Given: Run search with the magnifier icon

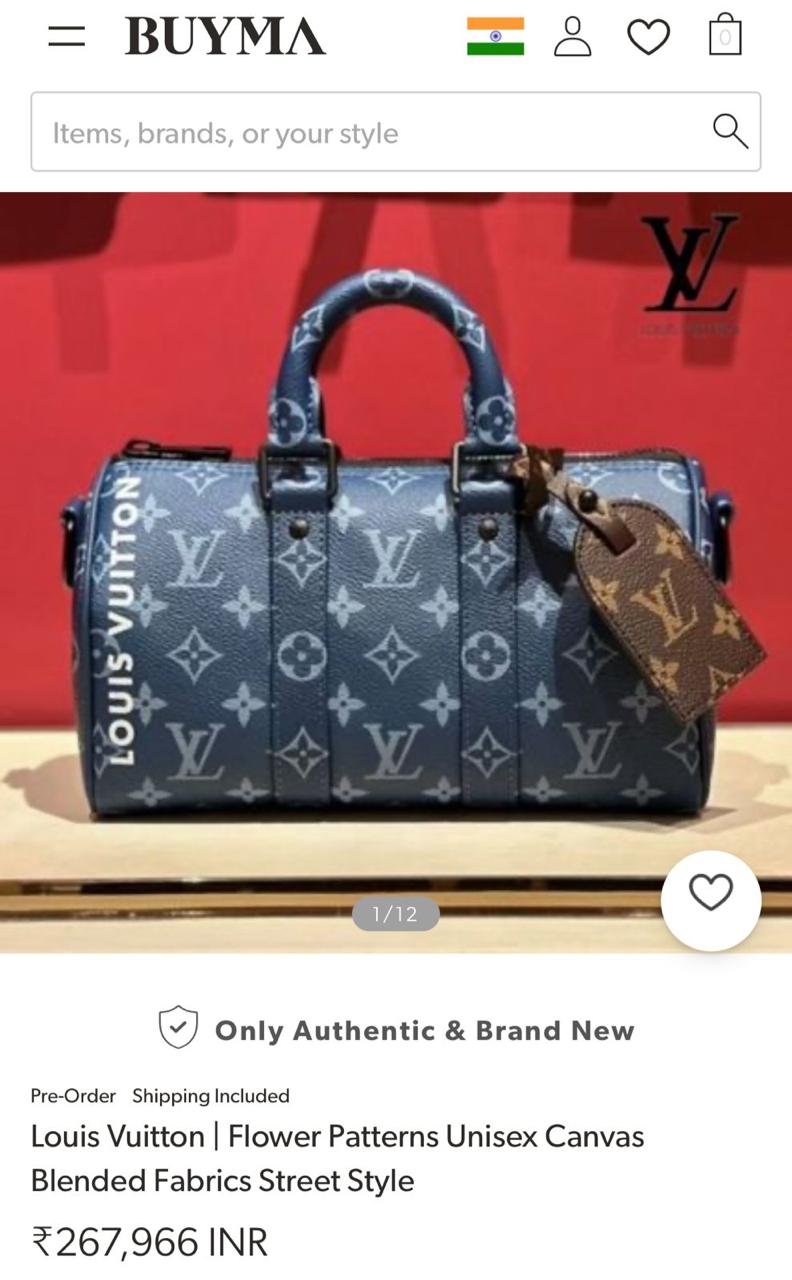Looking at the screenshot, I should pyautogui.click(x=730, y=131).
